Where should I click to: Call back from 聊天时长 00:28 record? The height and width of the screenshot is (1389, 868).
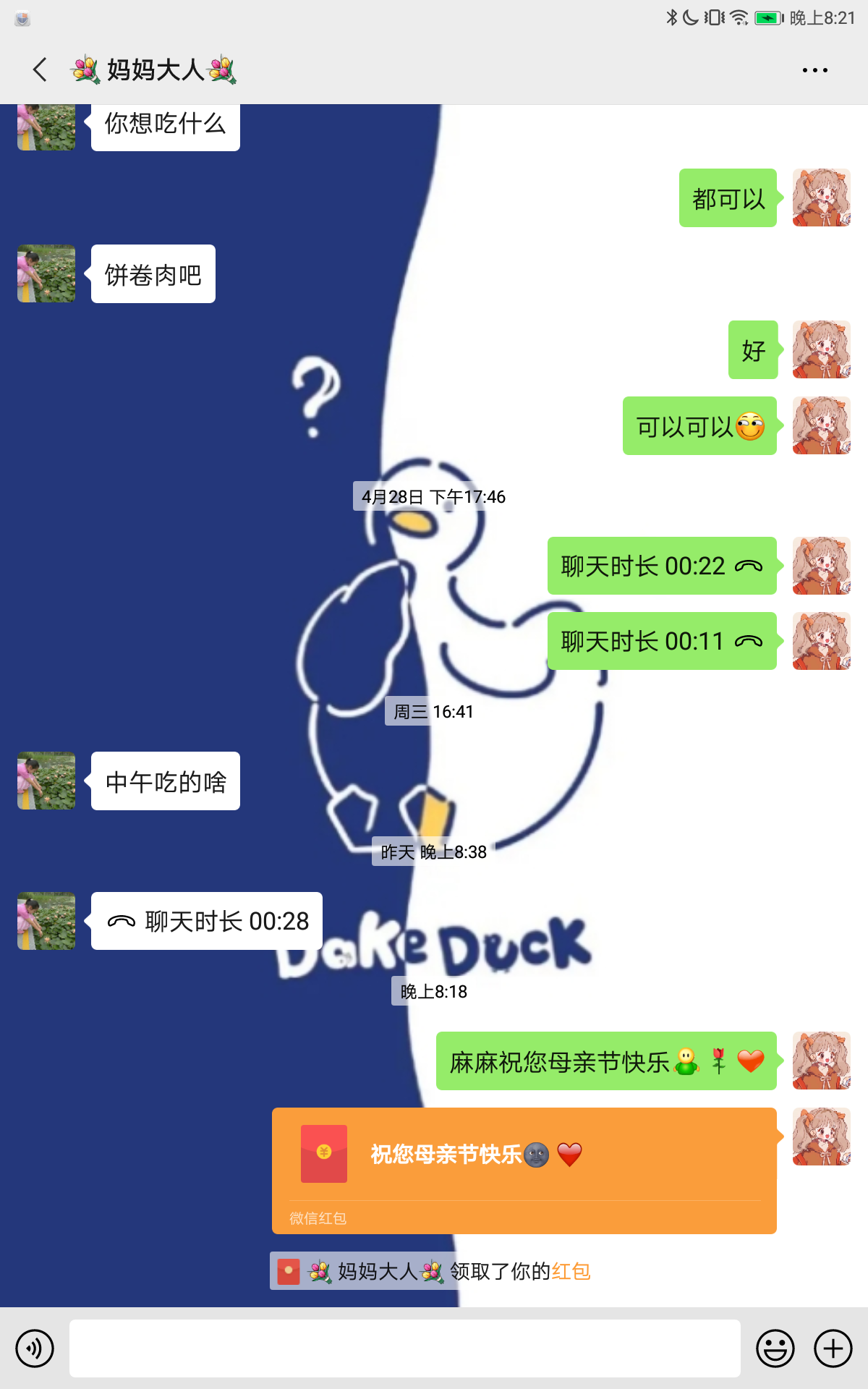pyautogui.click(x=207, y=921)
